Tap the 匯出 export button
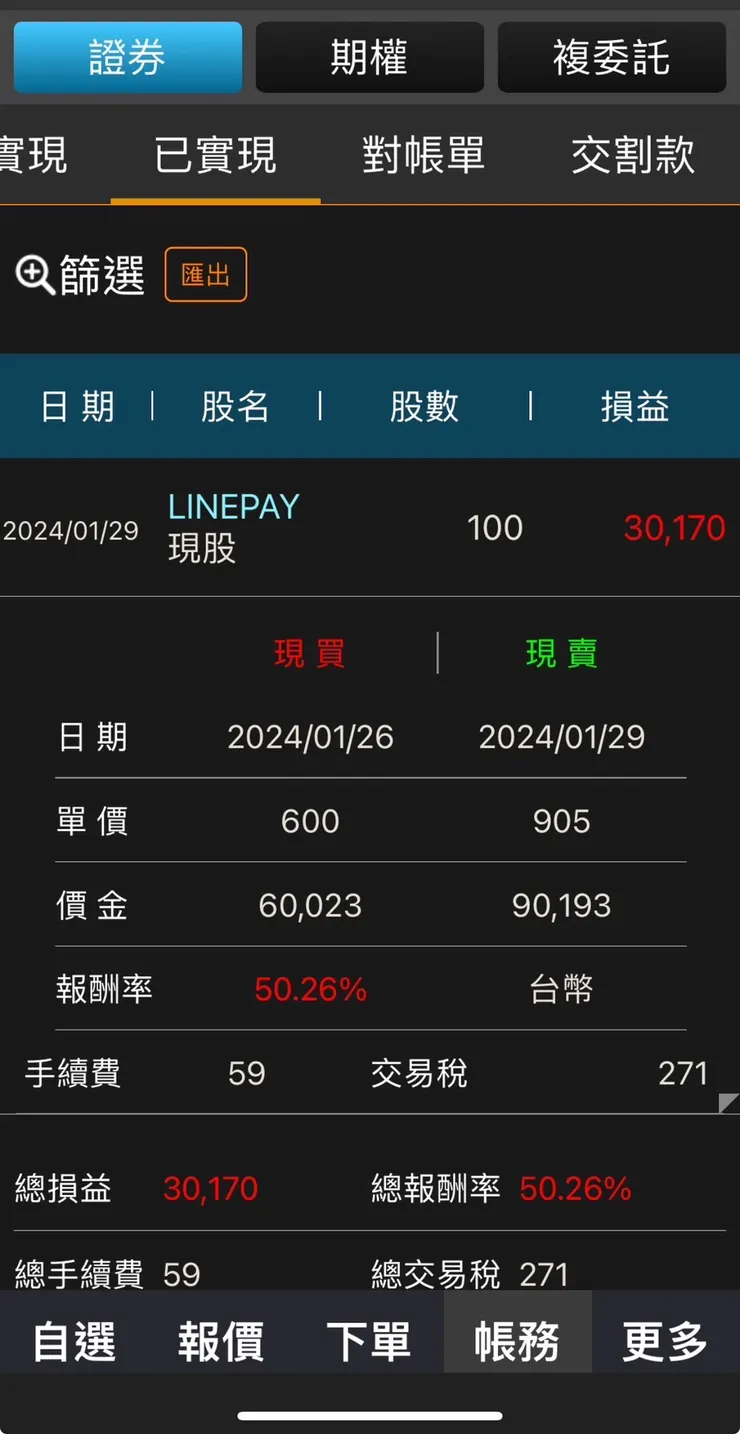Screen dimensions: 740x1434 point(205,275)
